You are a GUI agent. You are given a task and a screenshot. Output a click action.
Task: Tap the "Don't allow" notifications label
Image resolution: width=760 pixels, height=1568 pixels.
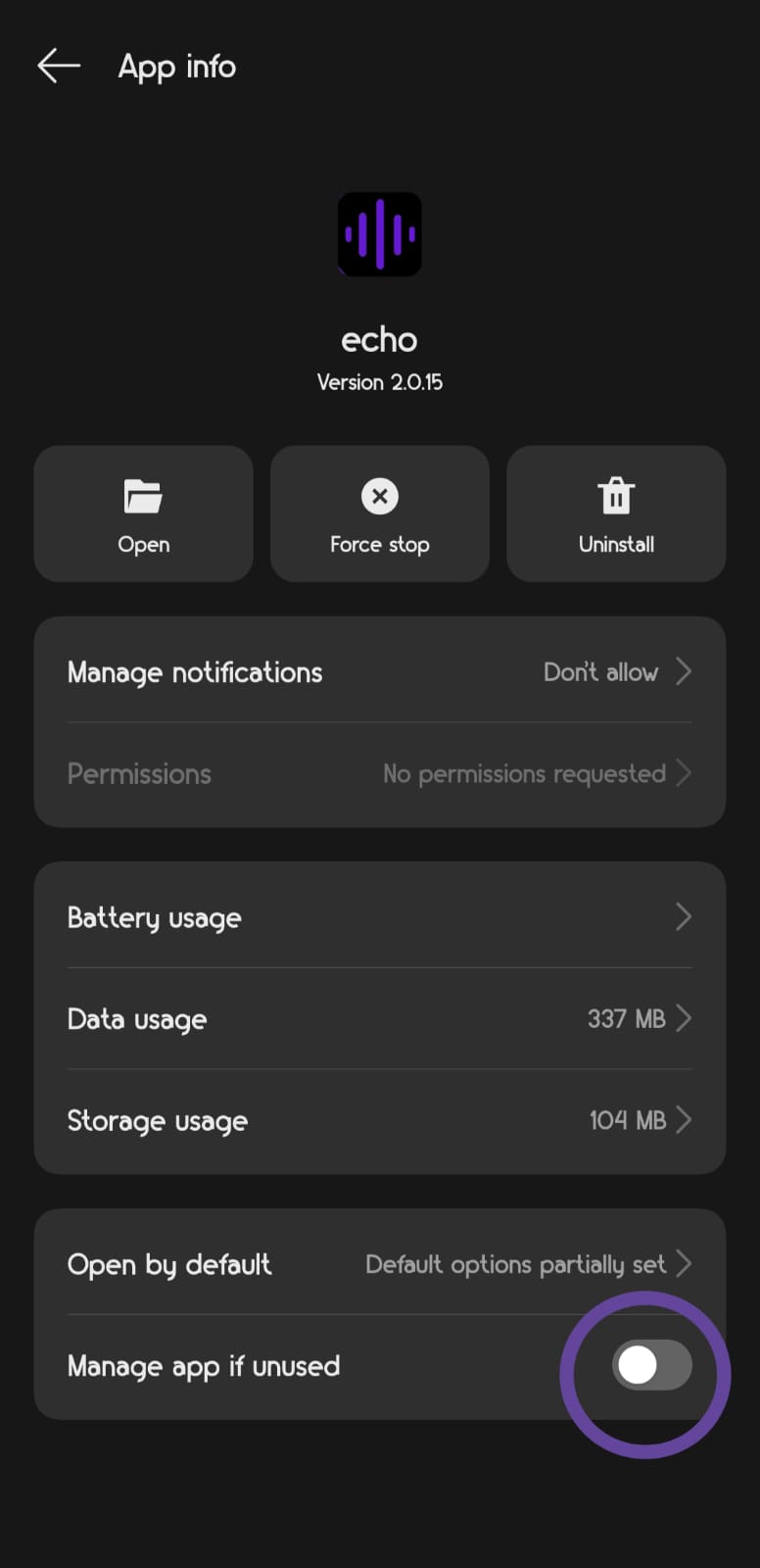[600, 672]
